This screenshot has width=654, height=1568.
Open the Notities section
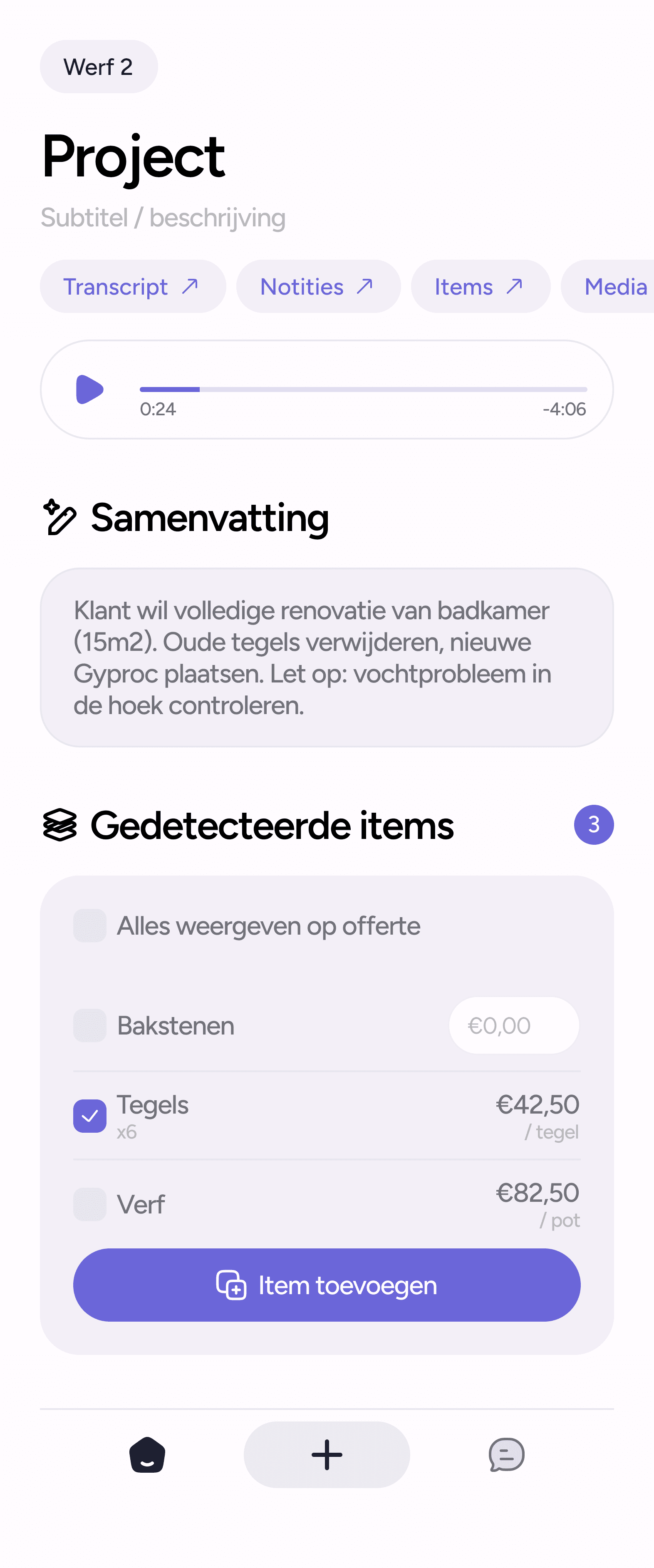point(318,287)
